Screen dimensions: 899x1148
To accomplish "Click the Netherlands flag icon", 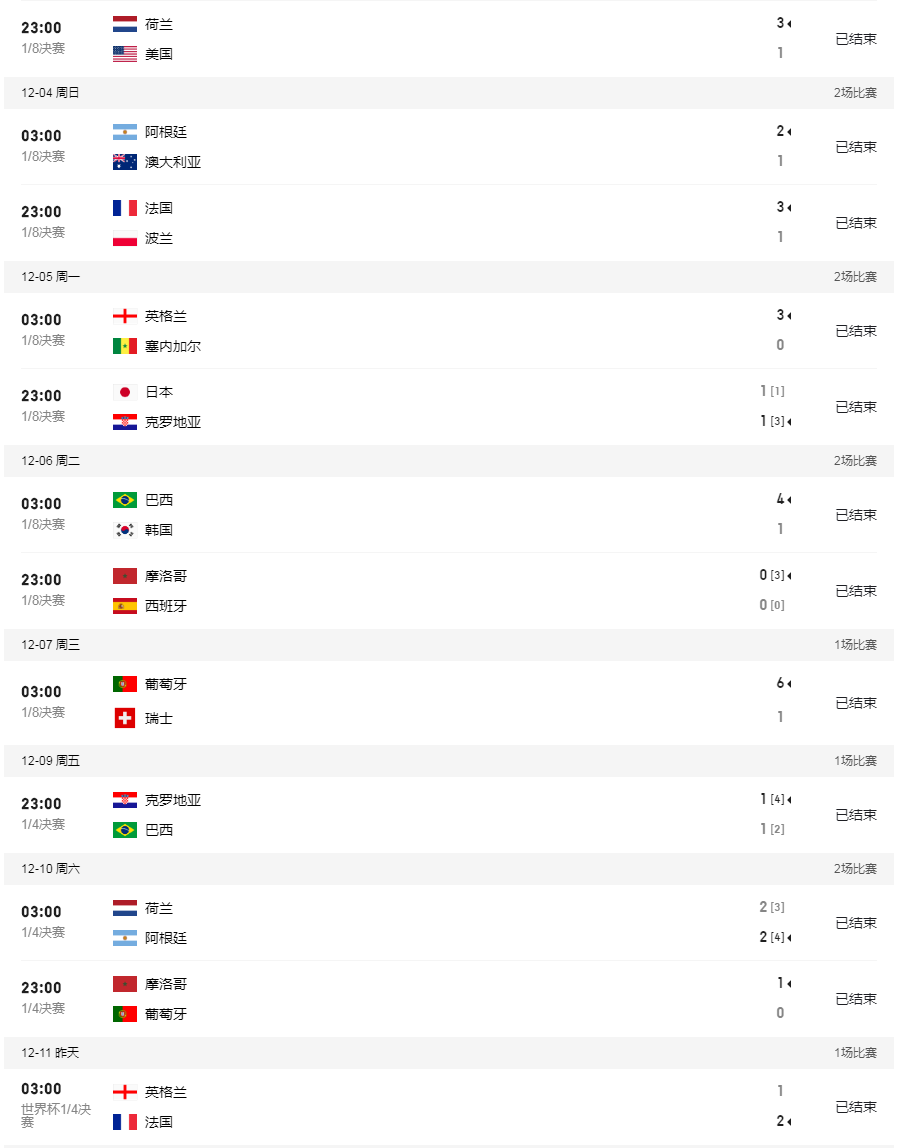I will 123,24.
